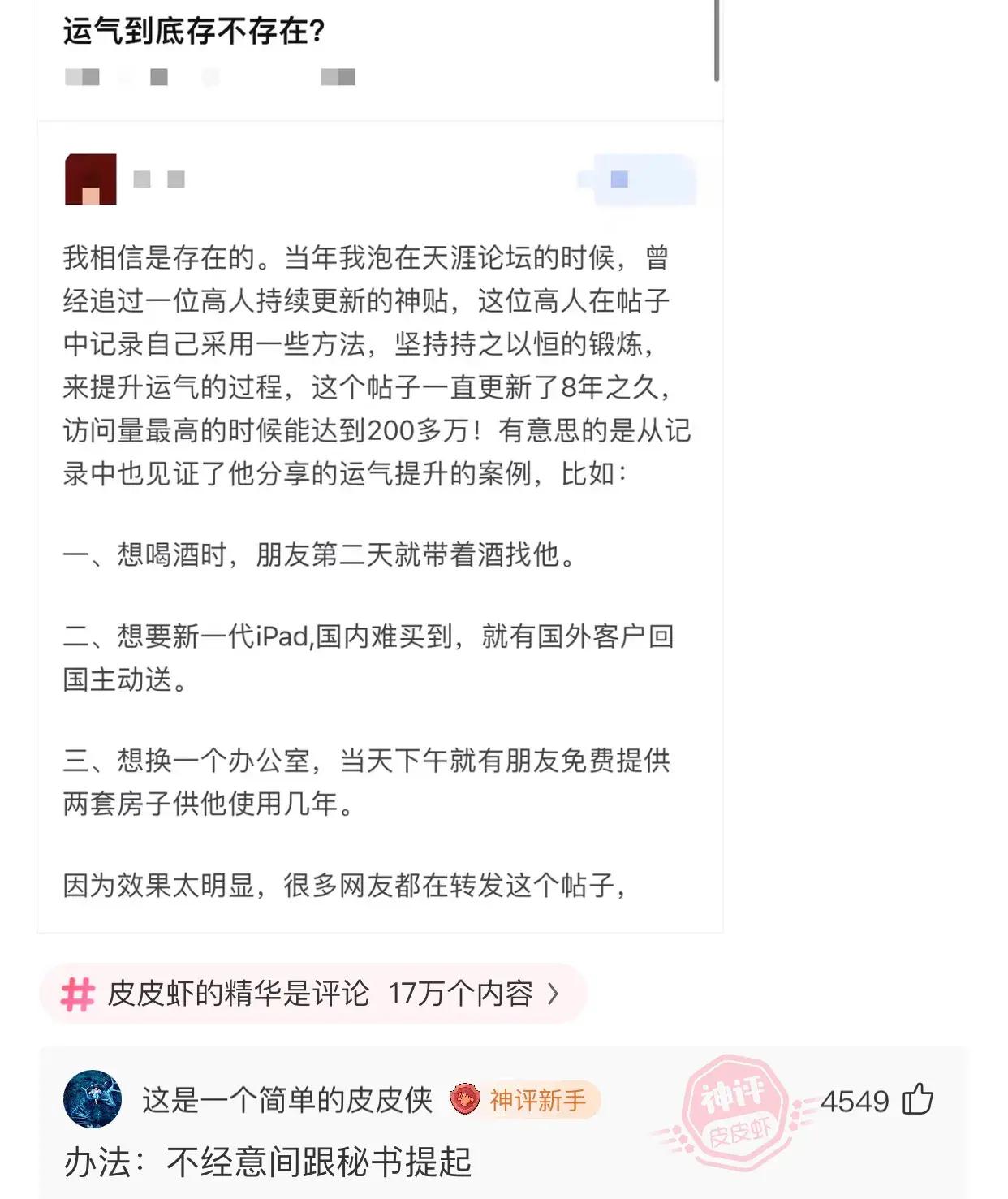Like the comment by 这是一个简单的皮皮侠

(918, 1100)
